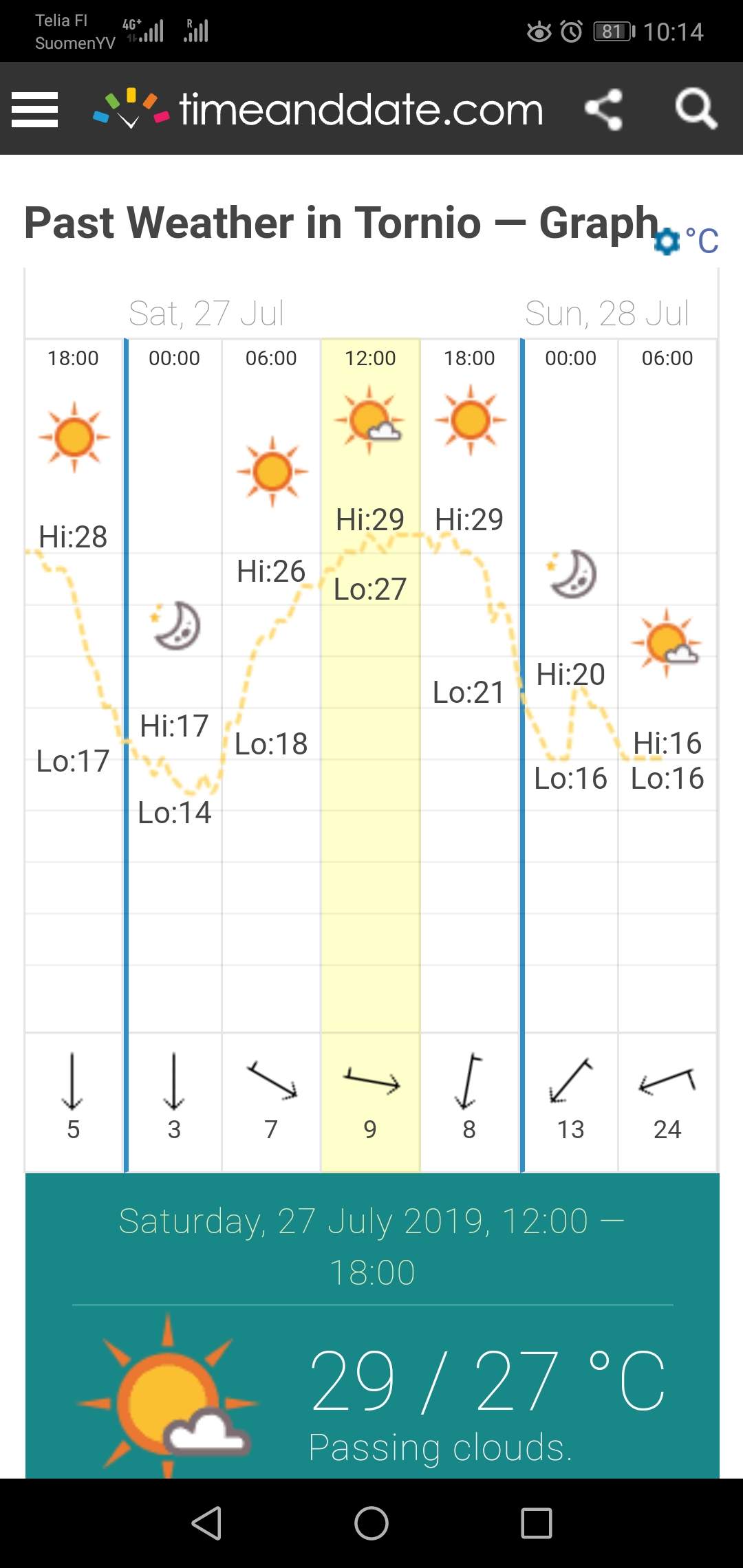
Task: Open the timeanddate.com home page
Action: (319, 110)
